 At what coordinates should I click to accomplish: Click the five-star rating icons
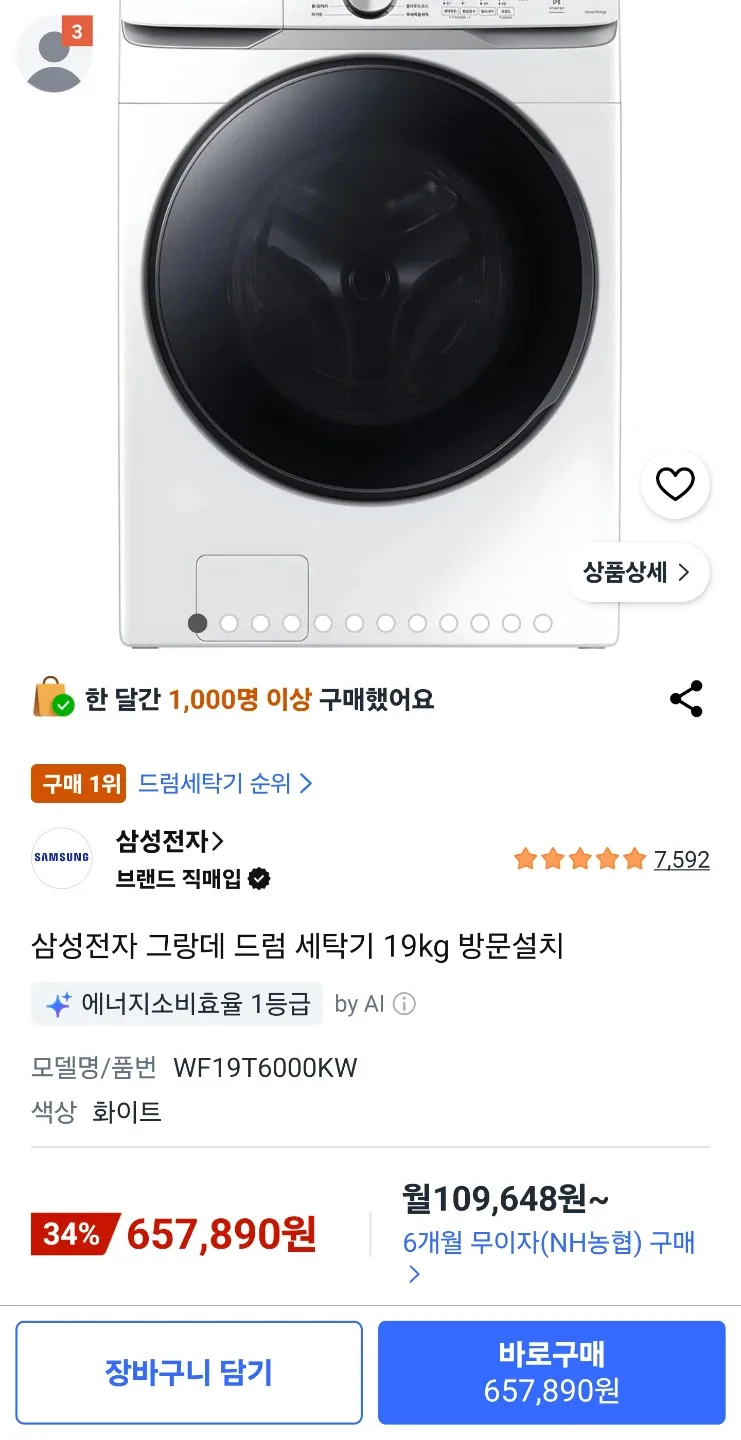point(580,858)
